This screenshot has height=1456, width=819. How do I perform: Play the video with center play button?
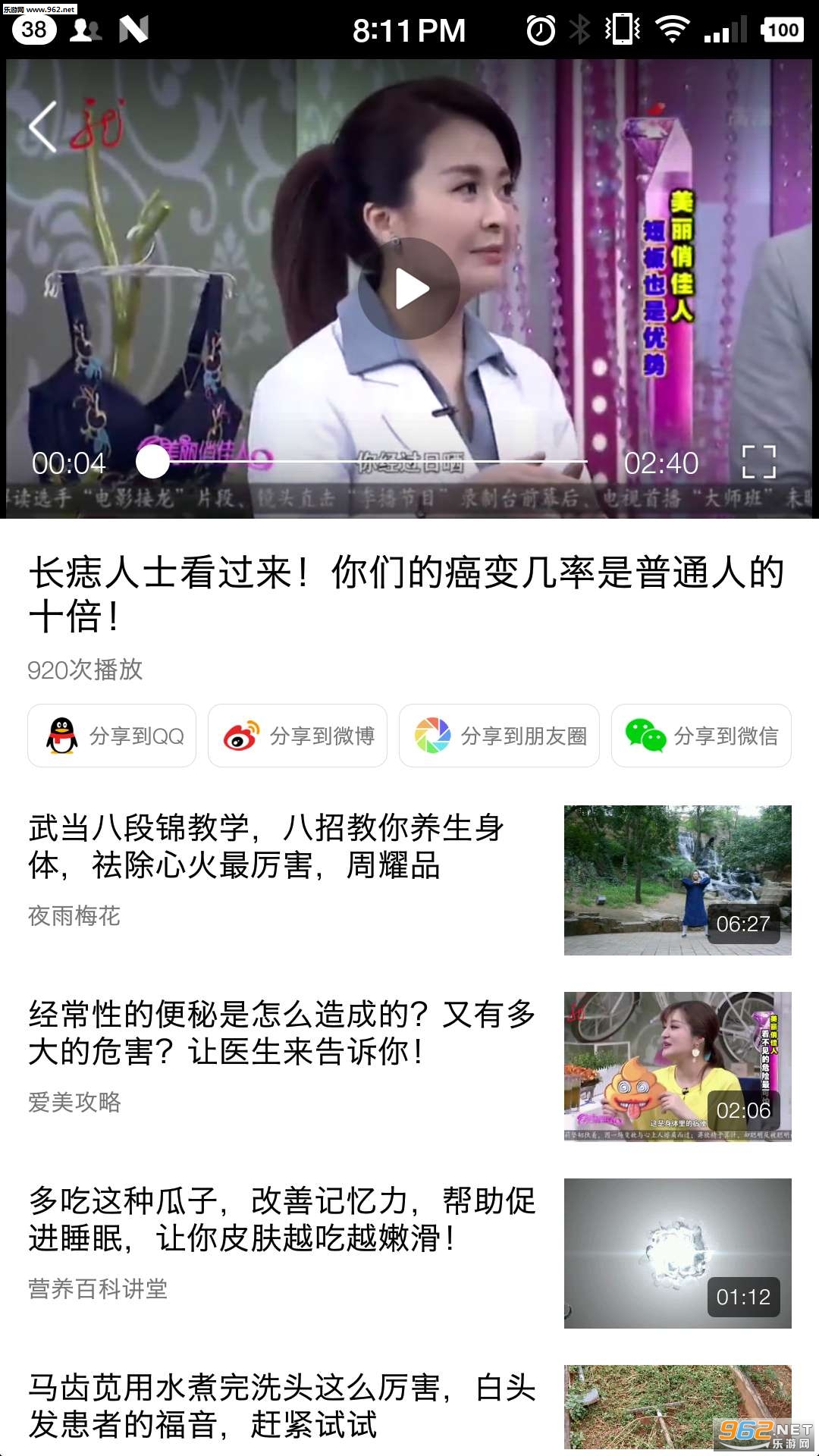(409, 289)
